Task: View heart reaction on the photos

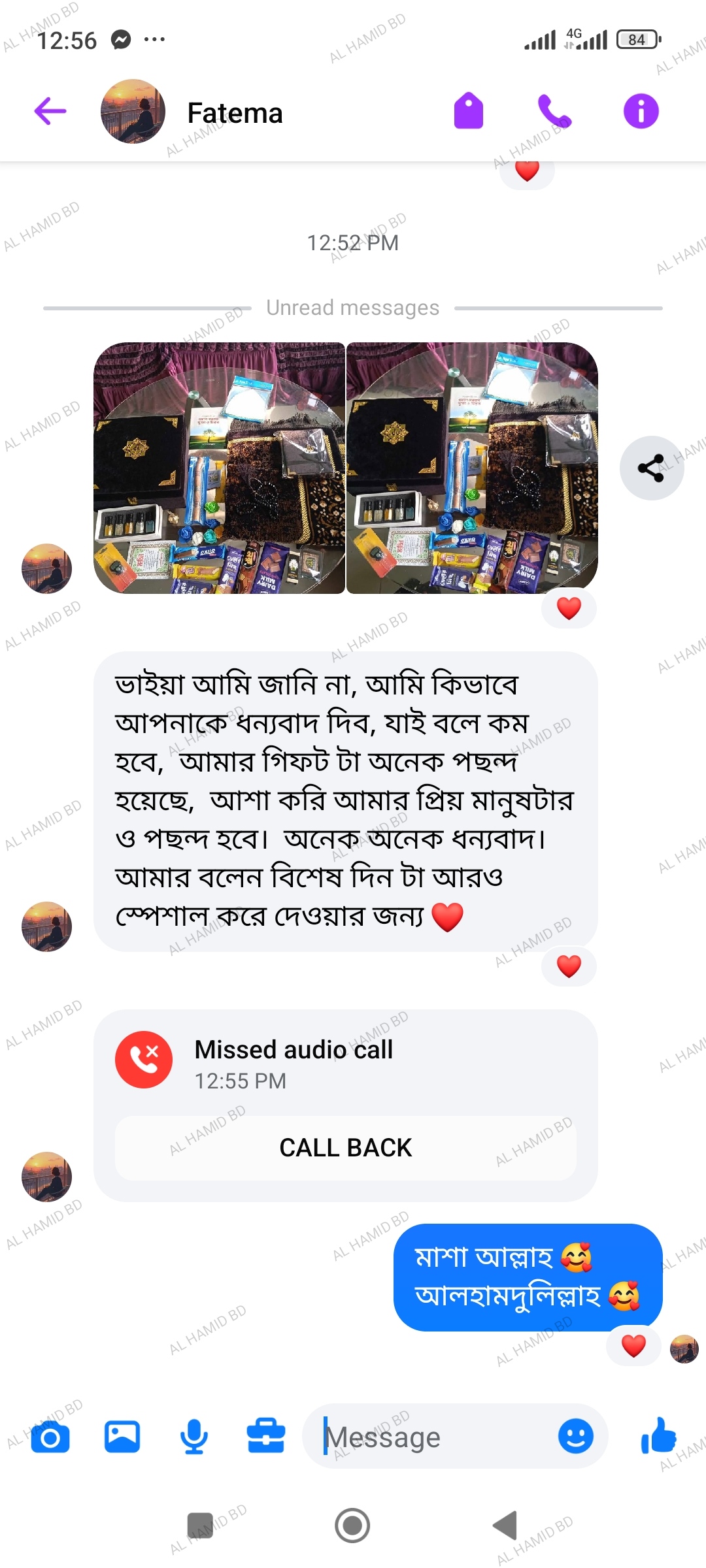Action: (569, 608)
